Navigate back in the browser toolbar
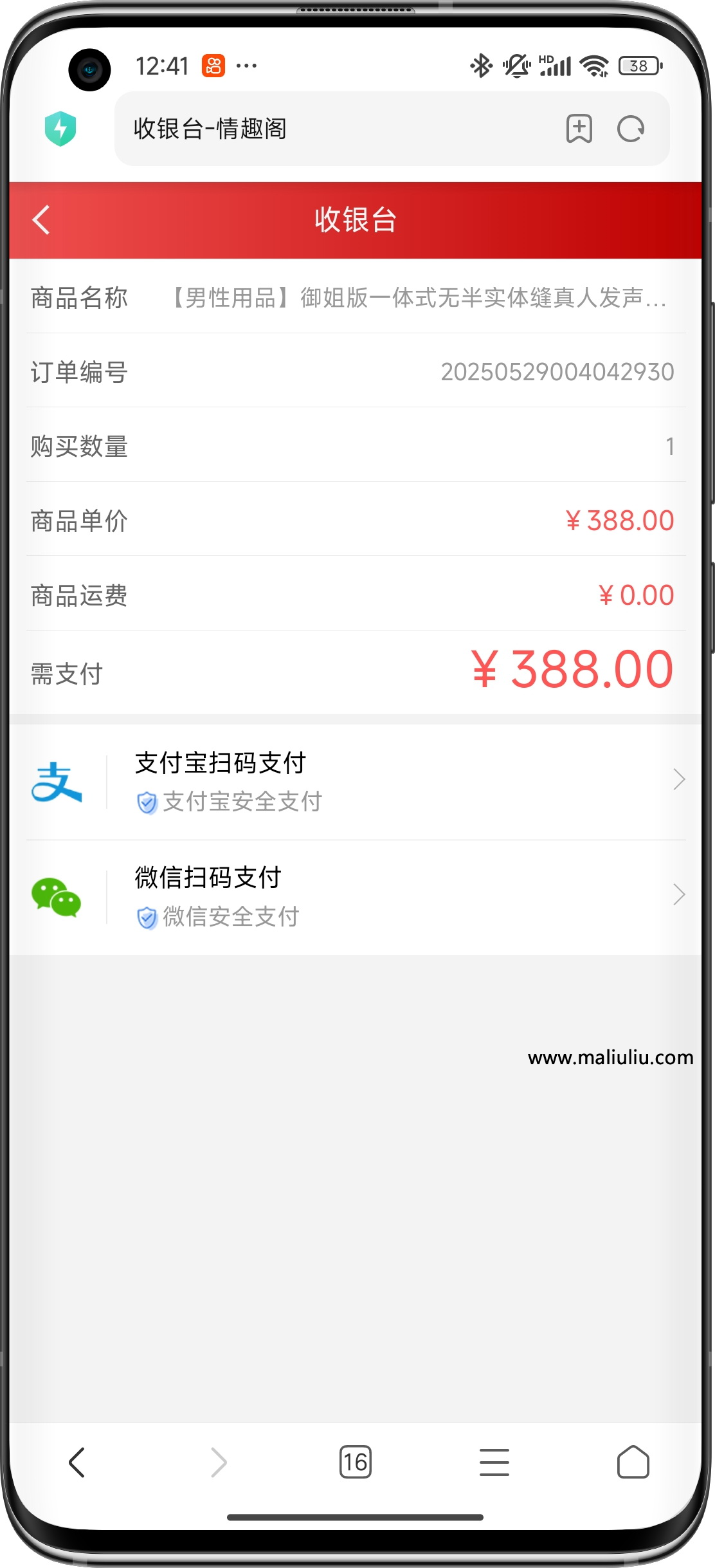The image size is (715, 1568). coord(77,1462)
